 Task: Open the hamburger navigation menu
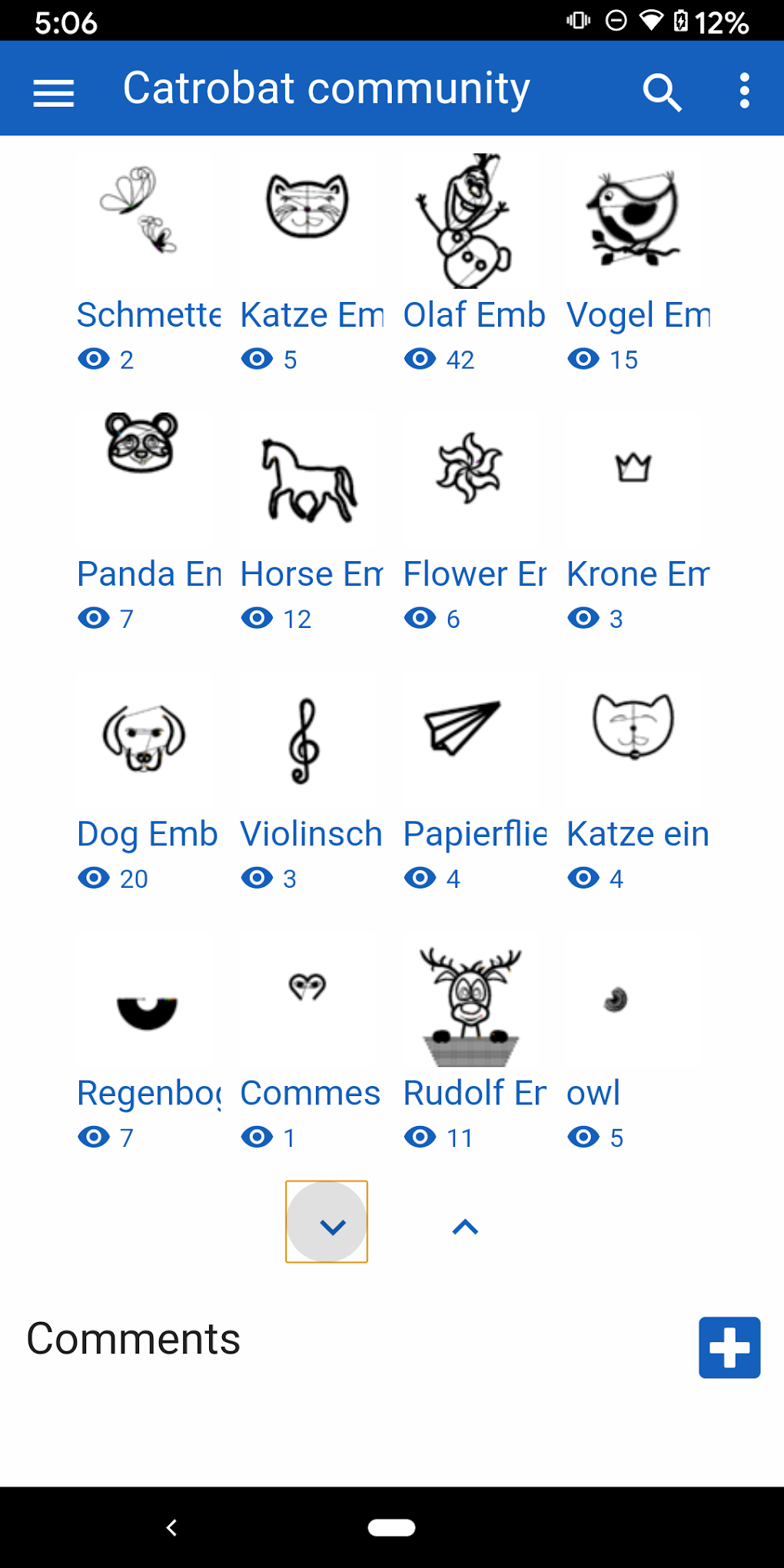(x=53, y=92)
